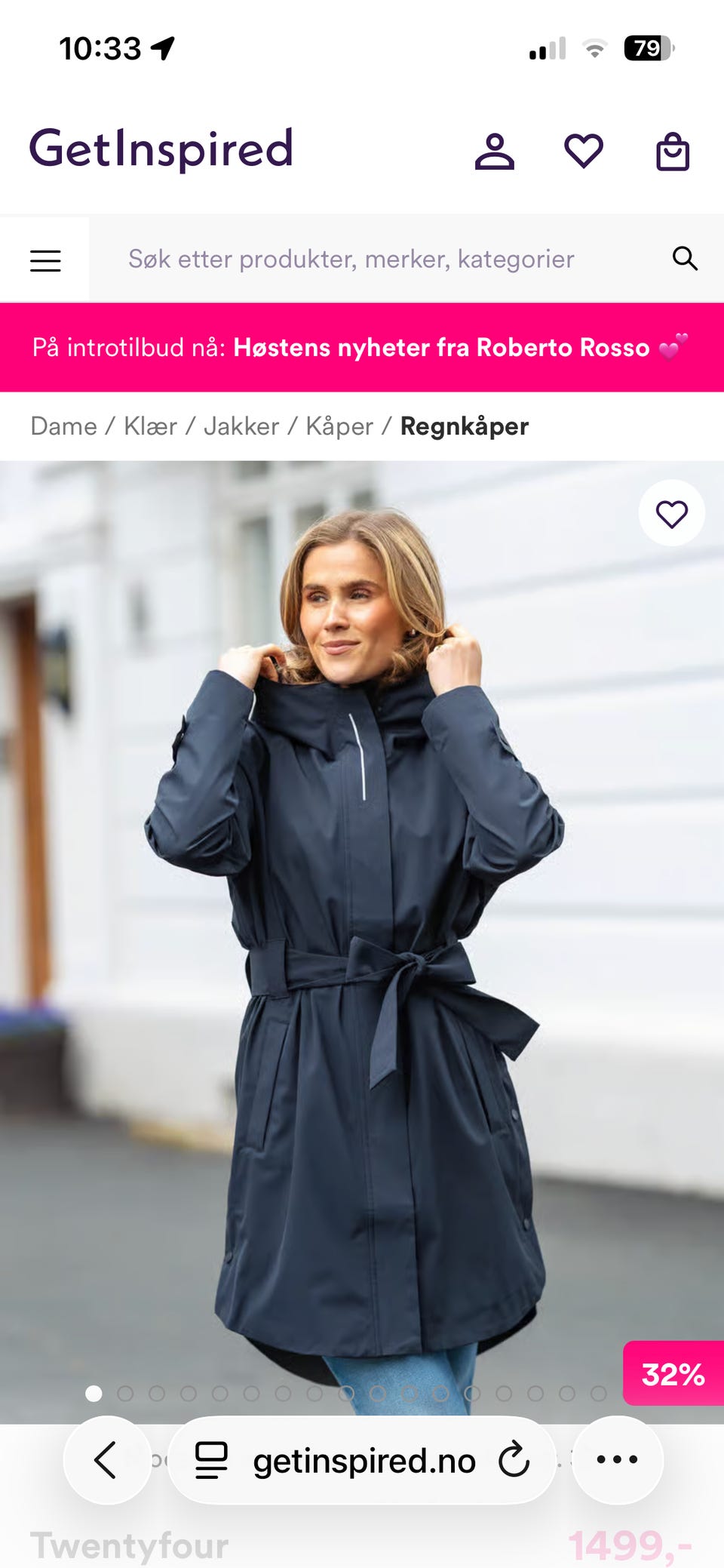Image resolution: width=724 pixels, height=1568 pixels.
Task: Open the wishlist heart in header
Action: [x=584, y=151]
